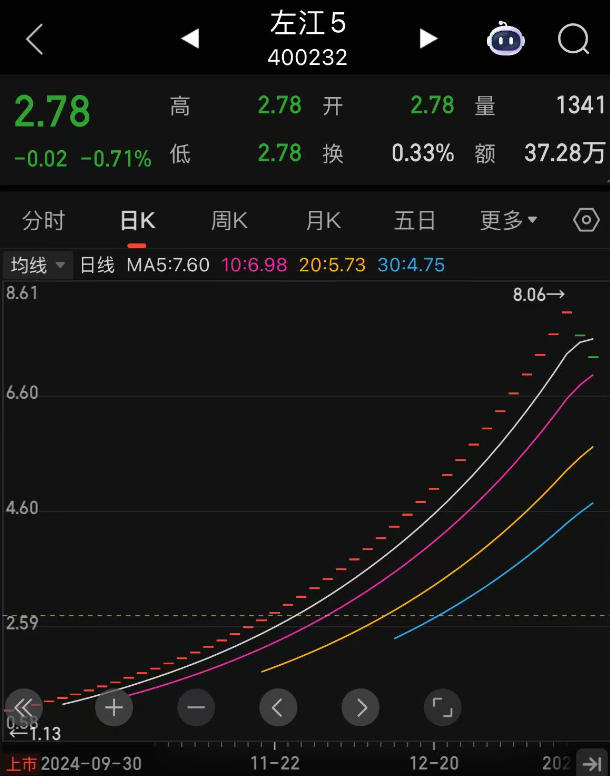Switch to the next stock

[428, 39]
